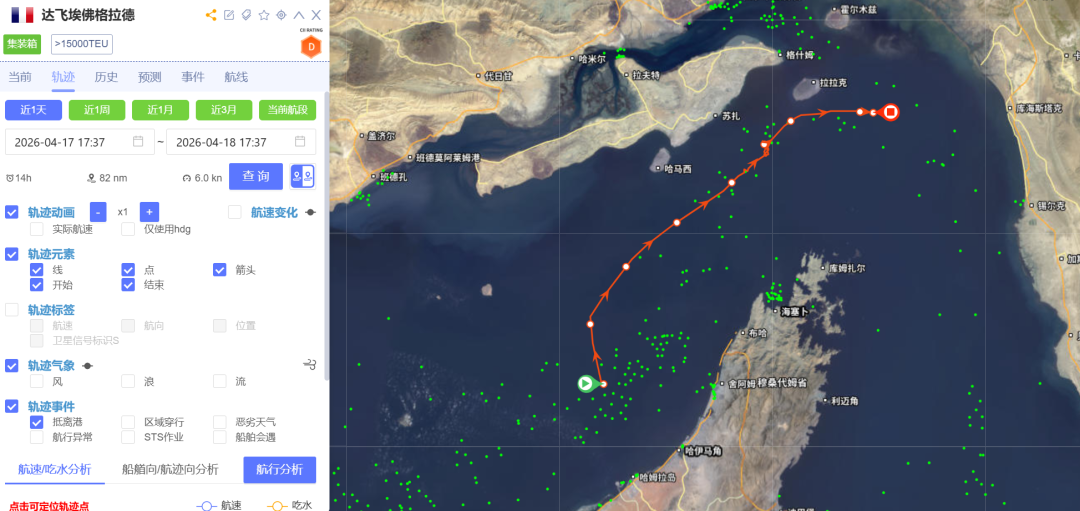Switch to the 预测 tab

tap(150, 77)
